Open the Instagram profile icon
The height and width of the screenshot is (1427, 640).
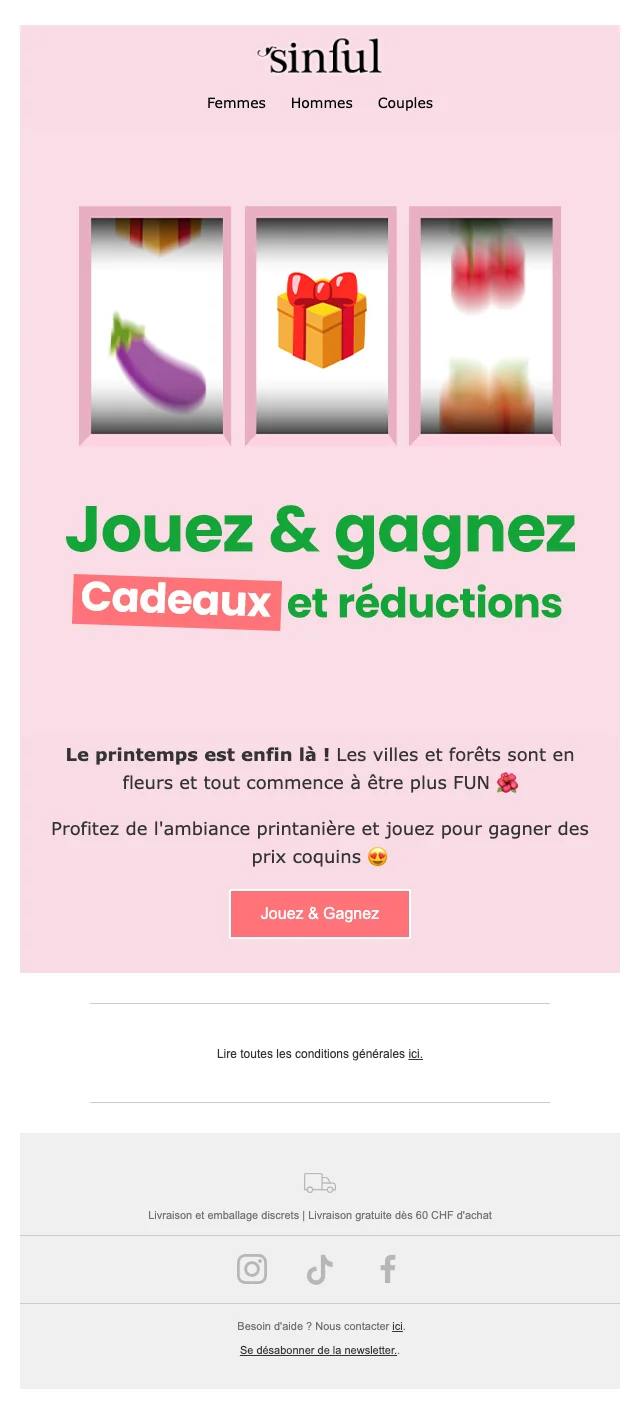coord(252,1269)
